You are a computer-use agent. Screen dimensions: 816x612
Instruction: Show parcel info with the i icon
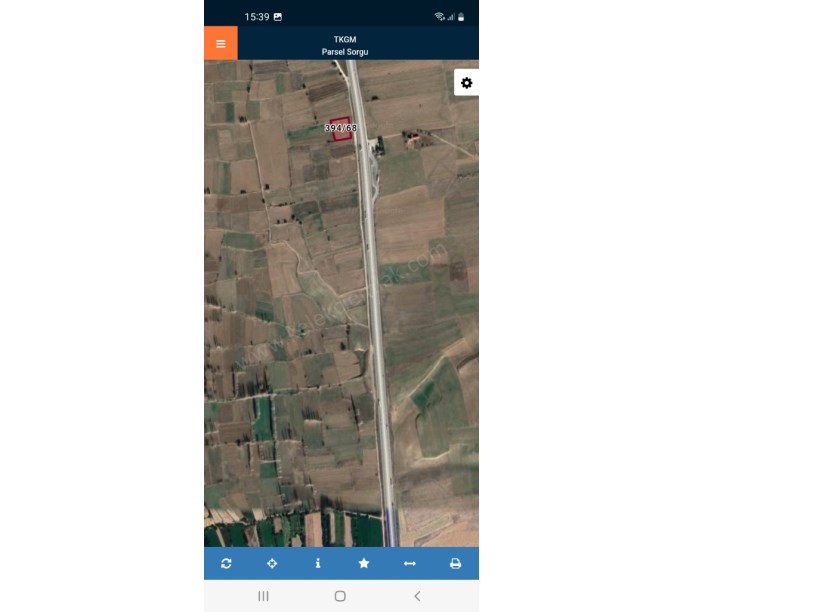pos(318,564)
